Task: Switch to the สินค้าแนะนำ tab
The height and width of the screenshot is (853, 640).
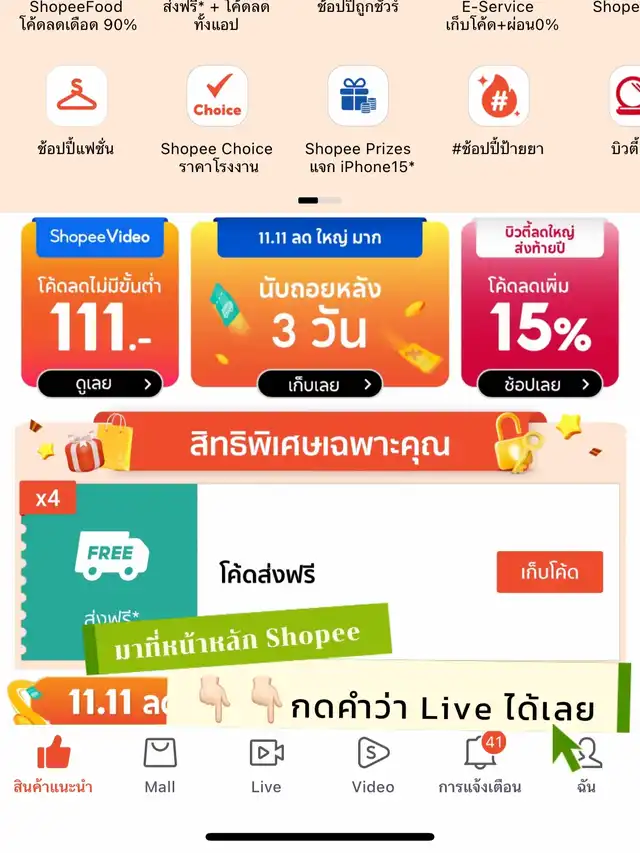Action: pos(53,765)
